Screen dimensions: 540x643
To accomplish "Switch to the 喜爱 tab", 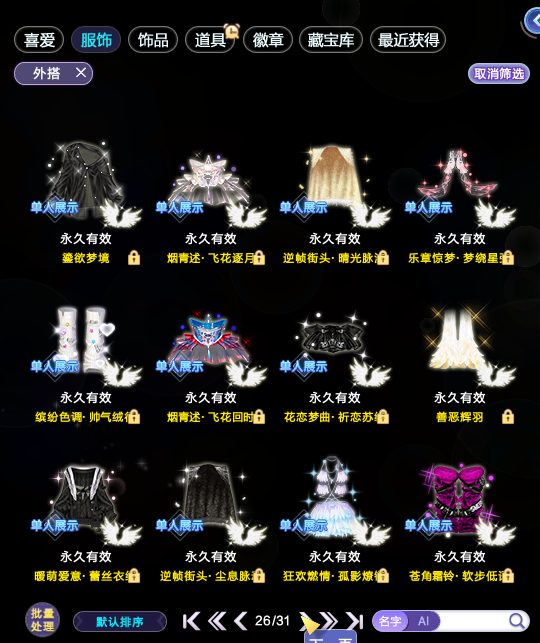I will click(39, 40).
